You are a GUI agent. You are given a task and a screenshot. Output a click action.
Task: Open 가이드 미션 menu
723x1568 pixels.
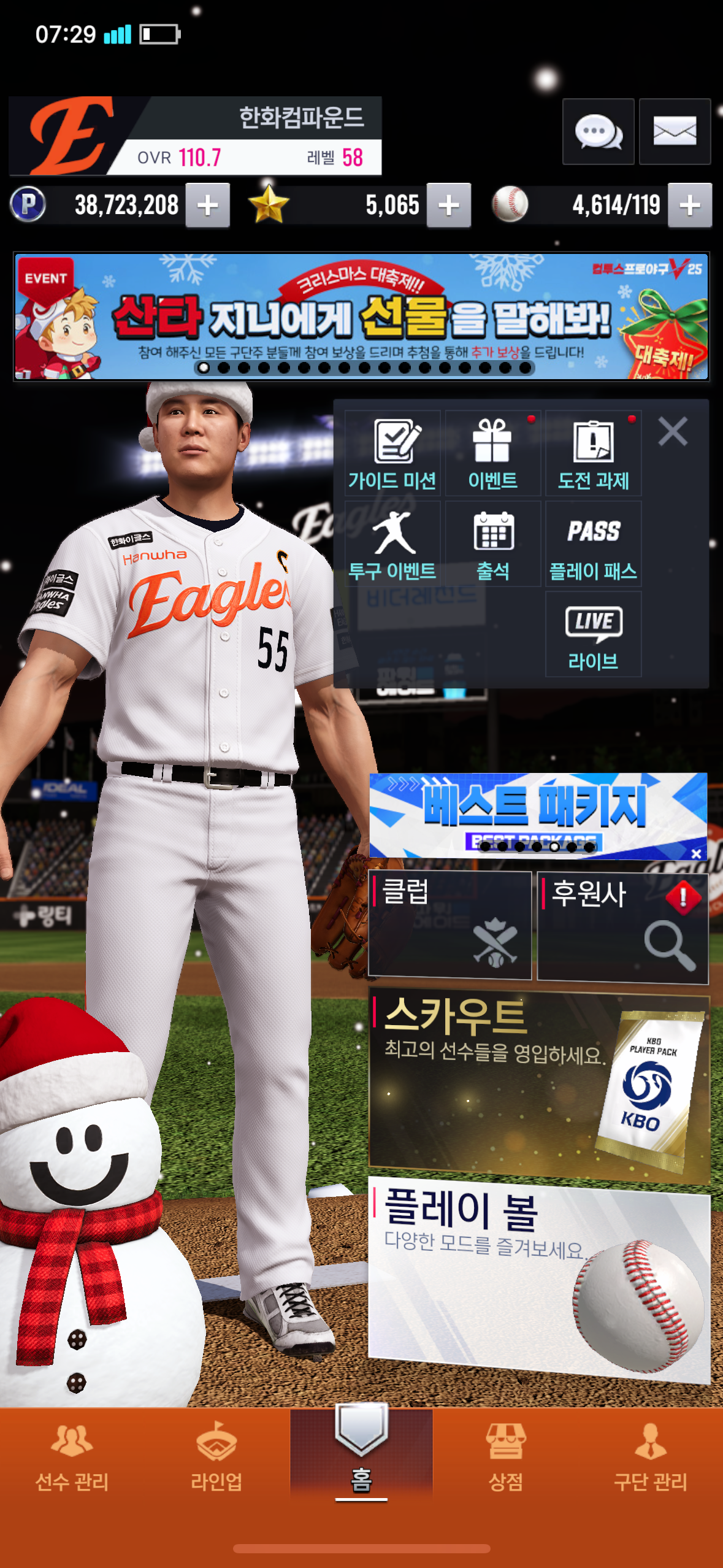[392, 453]
